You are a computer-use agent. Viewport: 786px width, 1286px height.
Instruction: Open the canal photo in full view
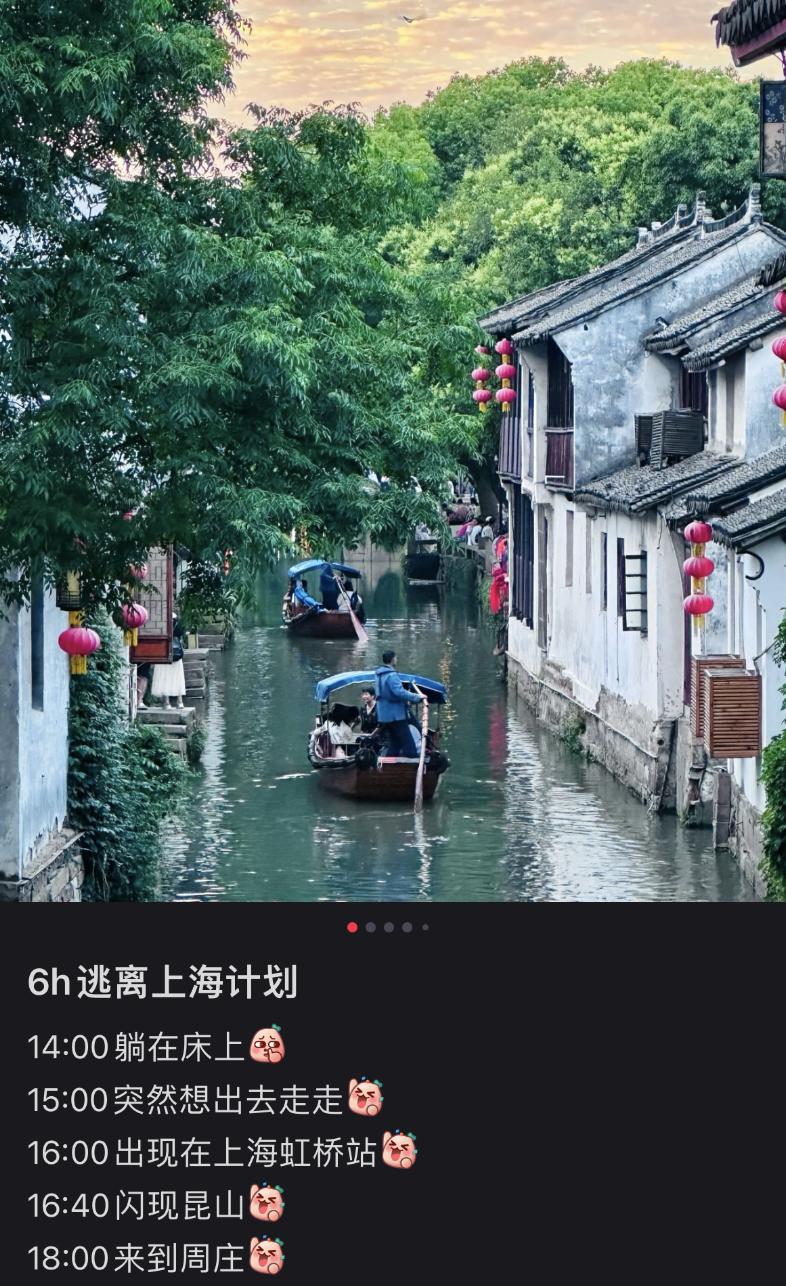coord(393,451)
